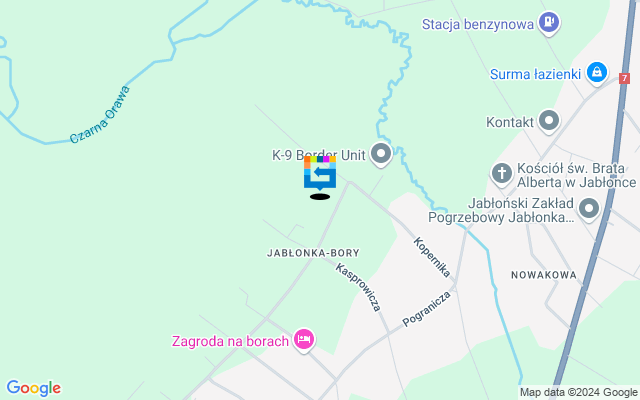Open Kościół św. Brata Alberta church pin

pos(502,173)
